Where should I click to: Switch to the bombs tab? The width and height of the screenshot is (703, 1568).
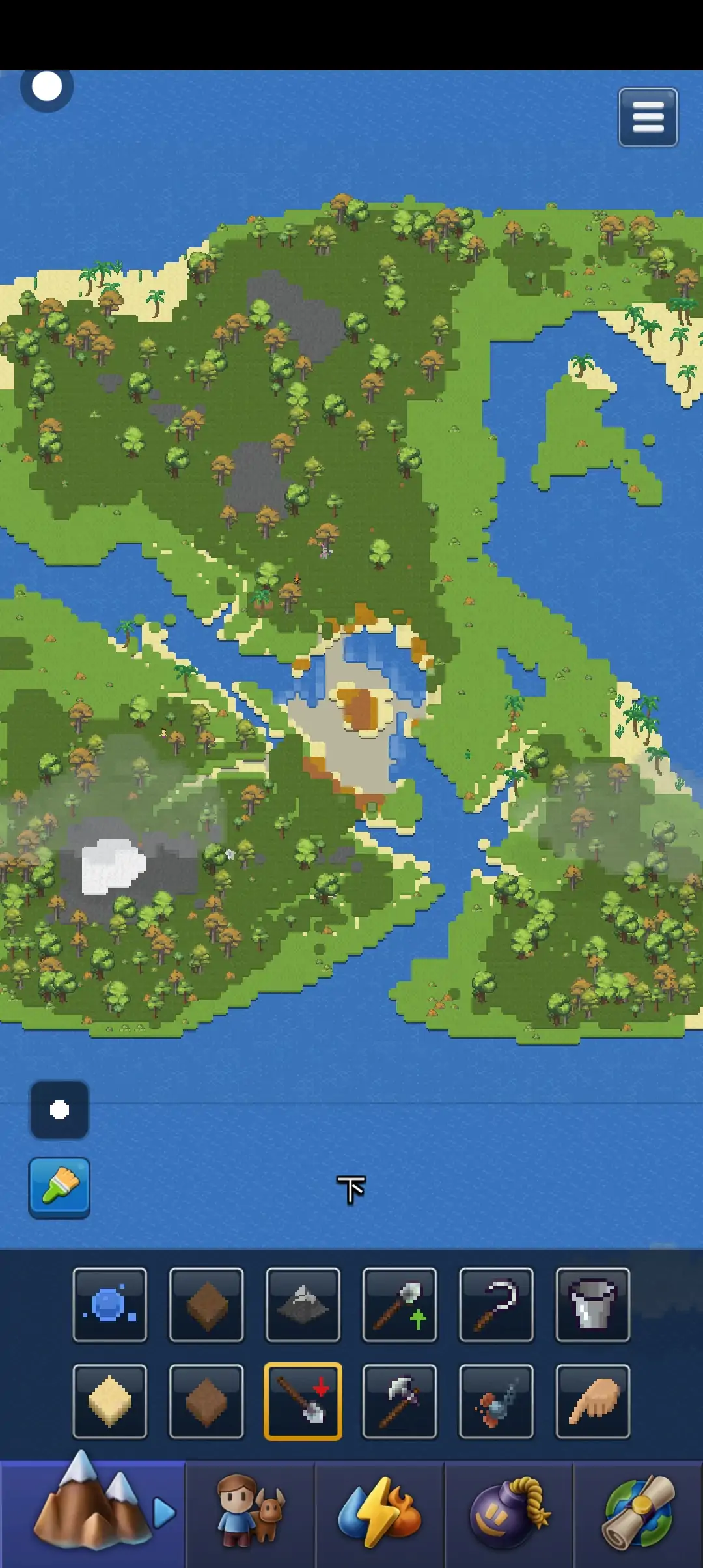509,1512
